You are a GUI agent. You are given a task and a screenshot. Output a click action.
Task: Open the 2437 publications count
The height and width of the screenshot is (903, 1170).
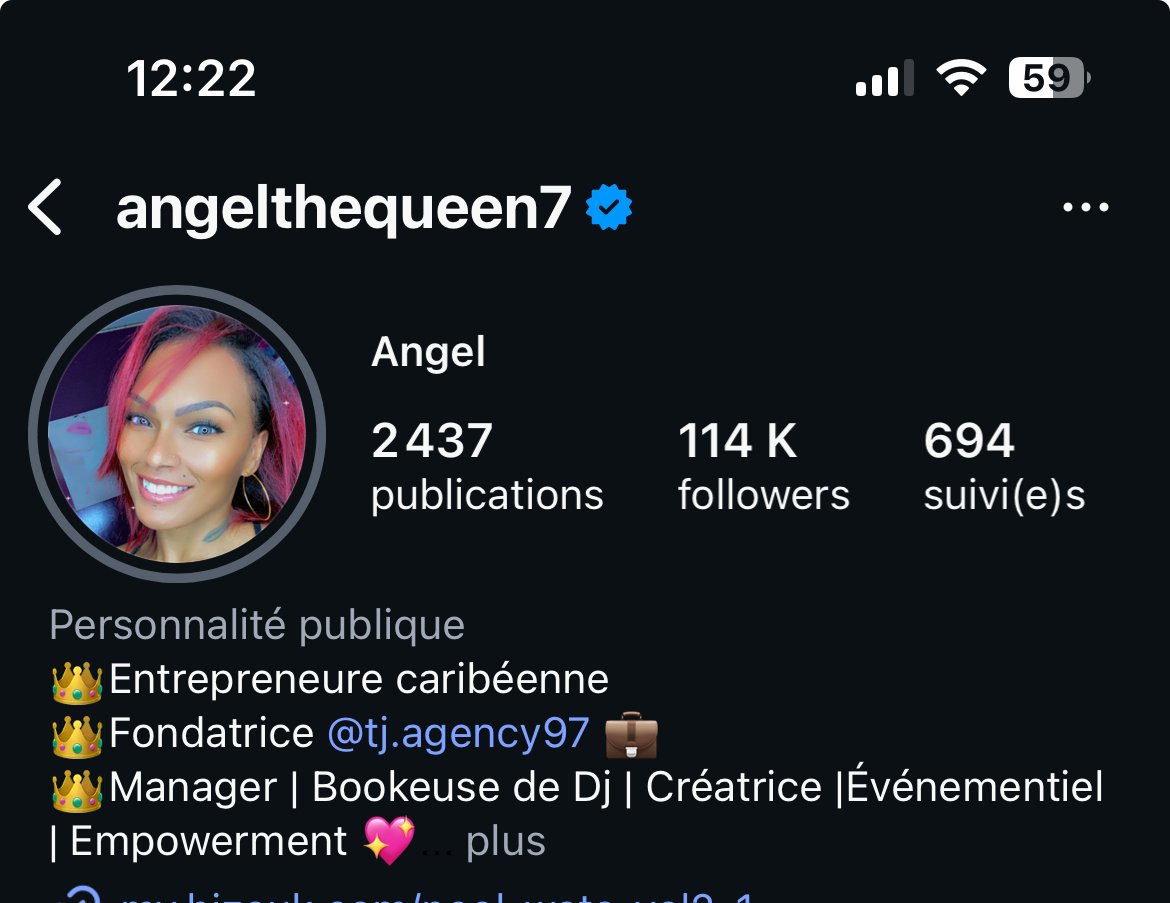click(x=486, y=466)
